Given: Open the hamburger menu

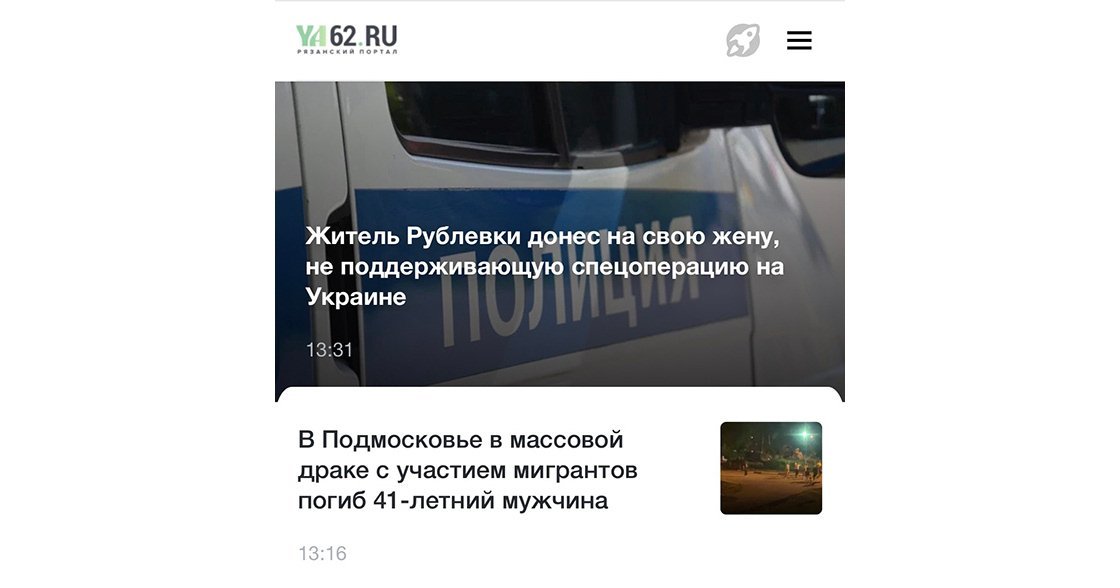Looking at the screenshot, I should point(799,40).
